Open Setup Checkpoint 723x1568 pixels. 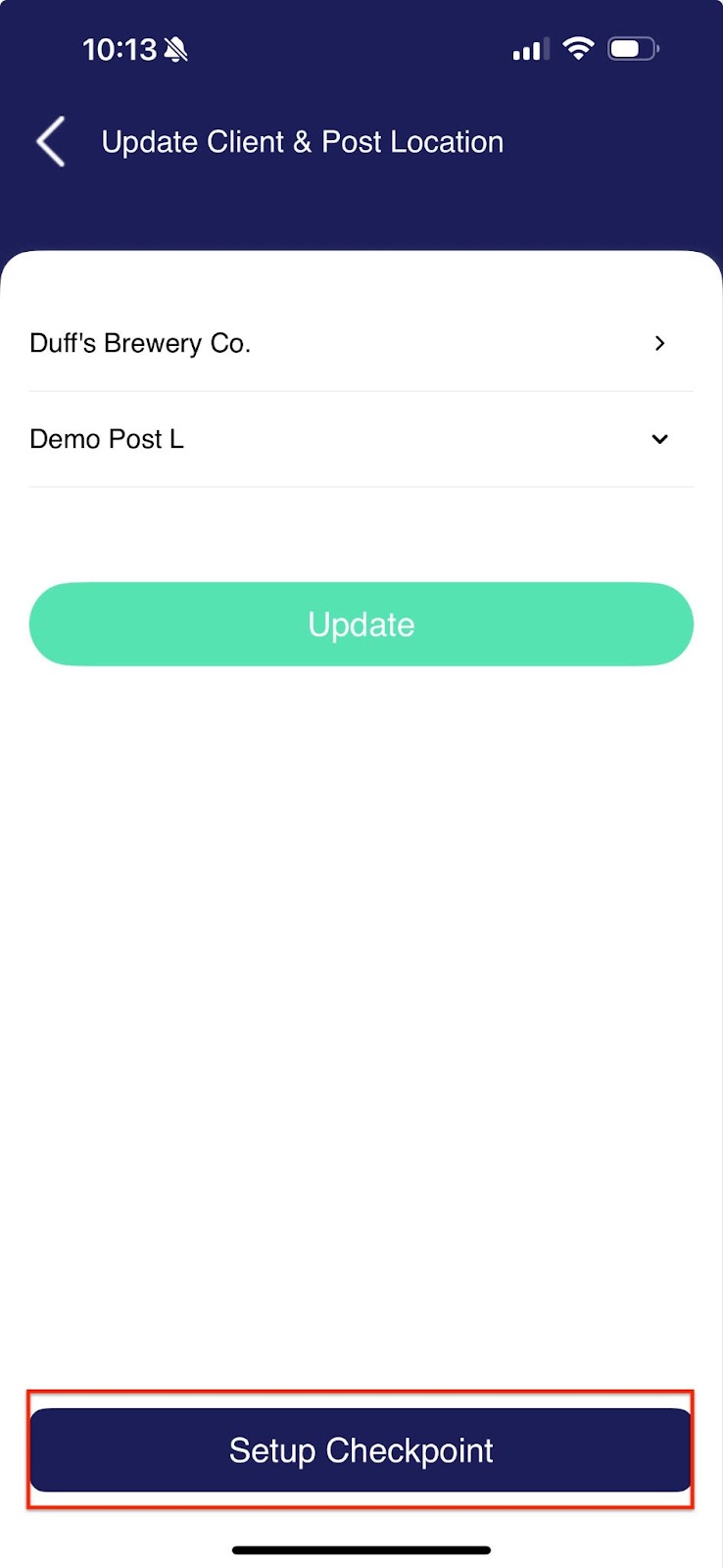[x=361, y=1450]
